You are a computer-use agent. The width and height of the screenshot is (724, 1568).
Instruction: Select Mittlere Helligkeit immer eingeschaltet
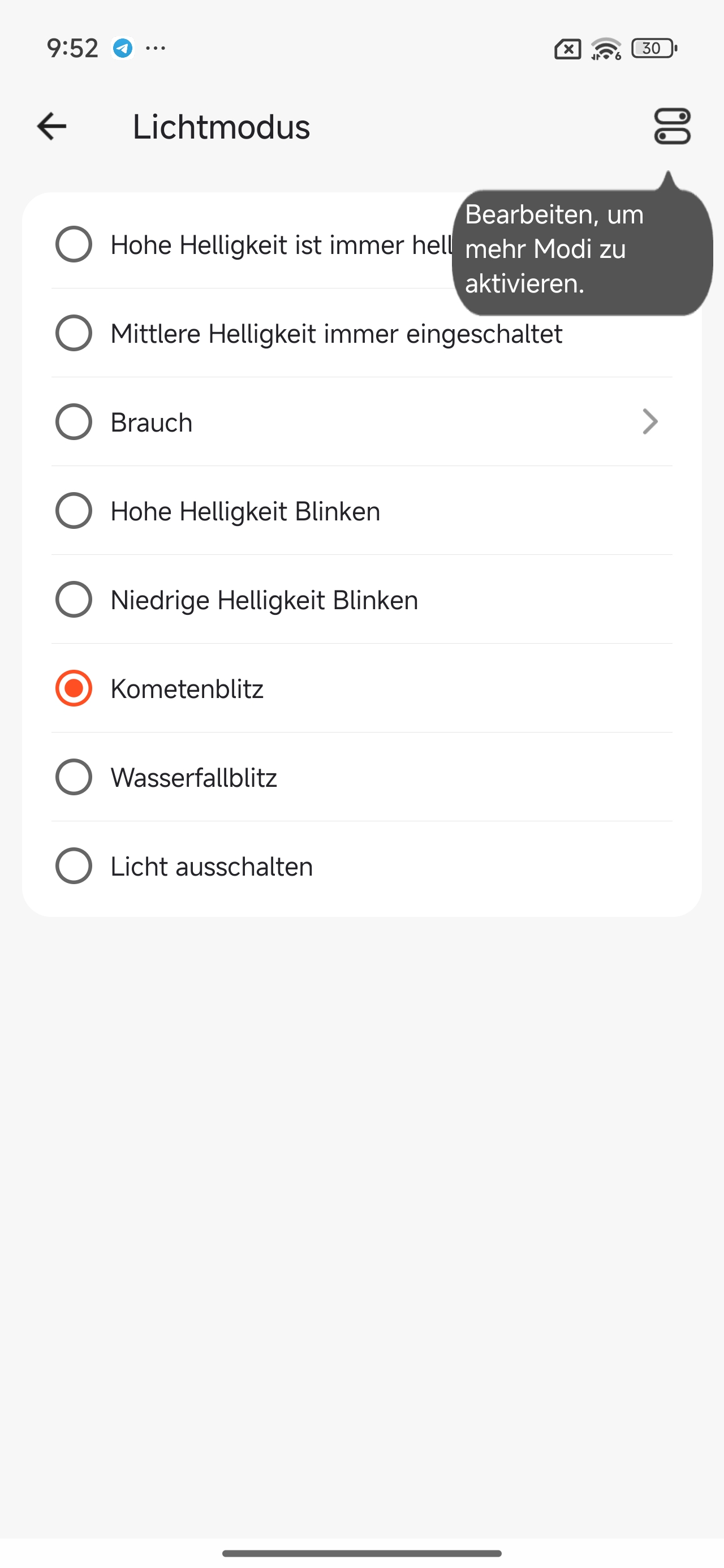[x=74, y=333]
